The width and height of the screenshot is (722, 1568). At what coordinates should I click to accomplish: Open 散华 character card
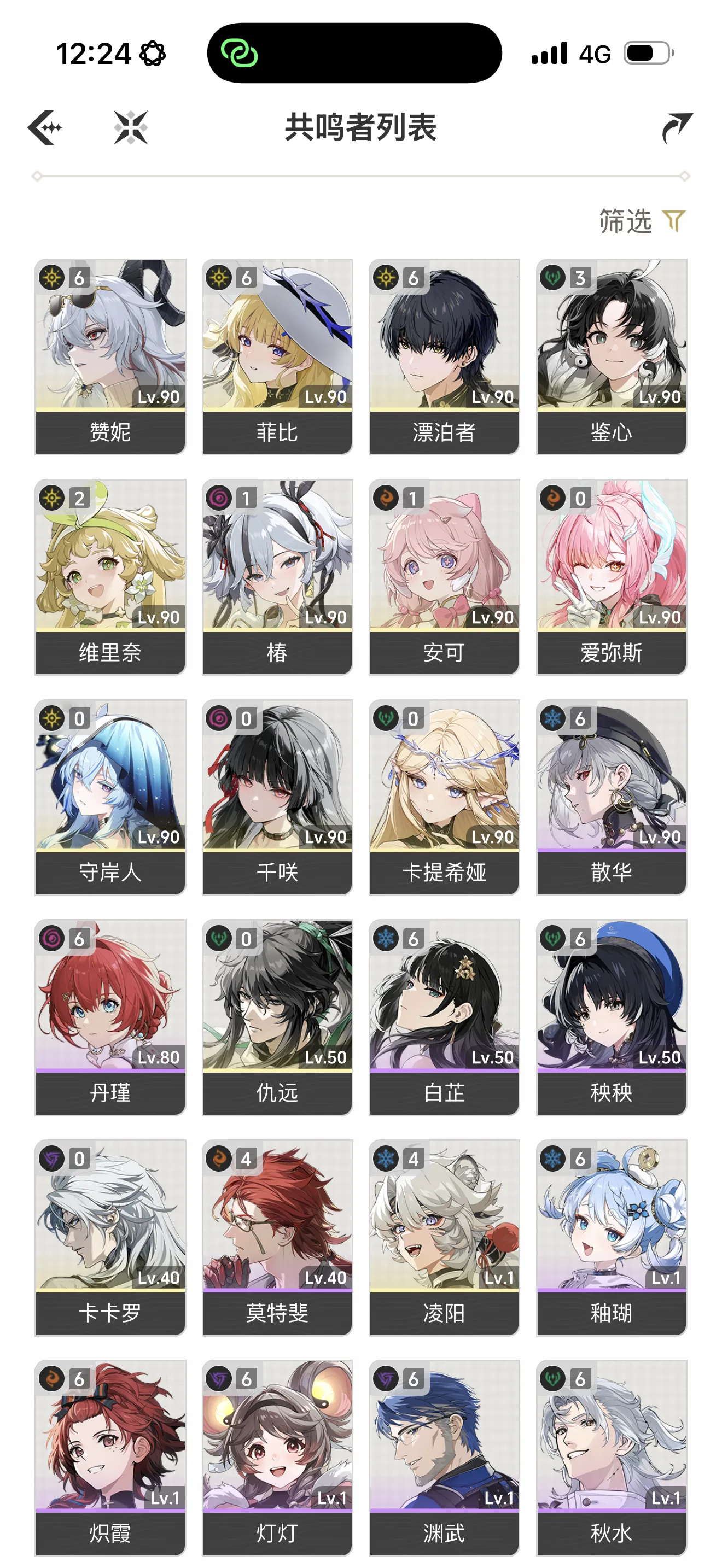pyautogui.click(x=611, y=797)
